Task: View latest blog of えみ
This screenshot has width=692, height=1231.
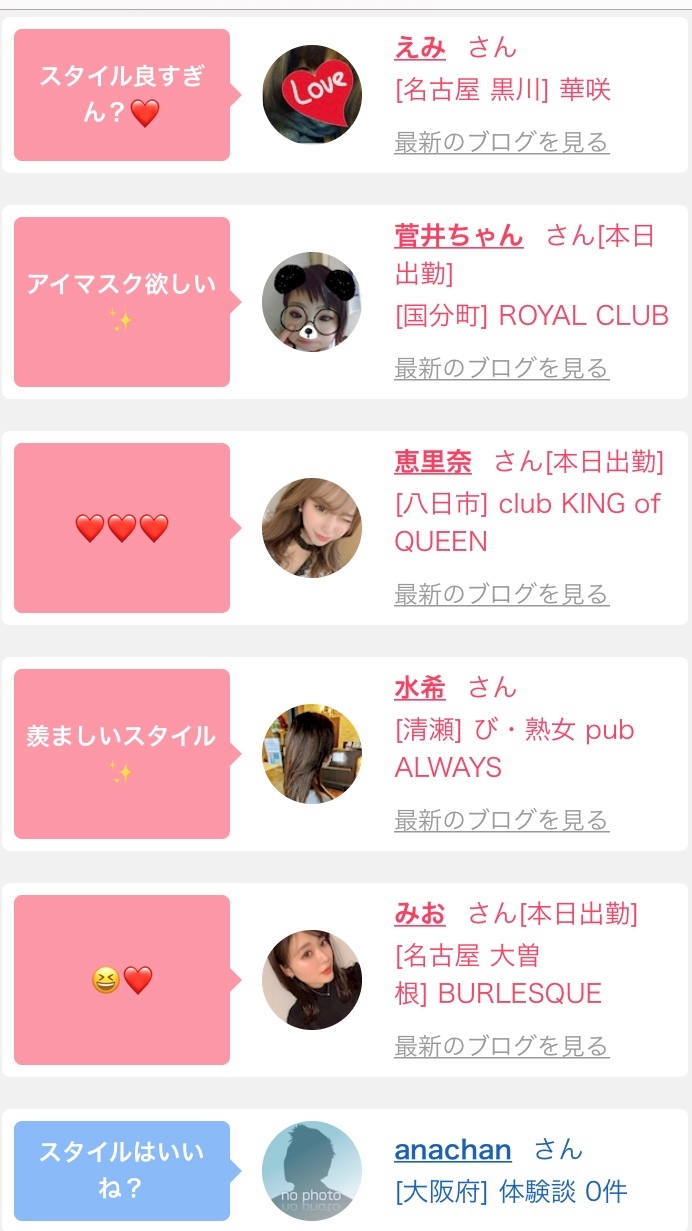Action: pos(501,142)
